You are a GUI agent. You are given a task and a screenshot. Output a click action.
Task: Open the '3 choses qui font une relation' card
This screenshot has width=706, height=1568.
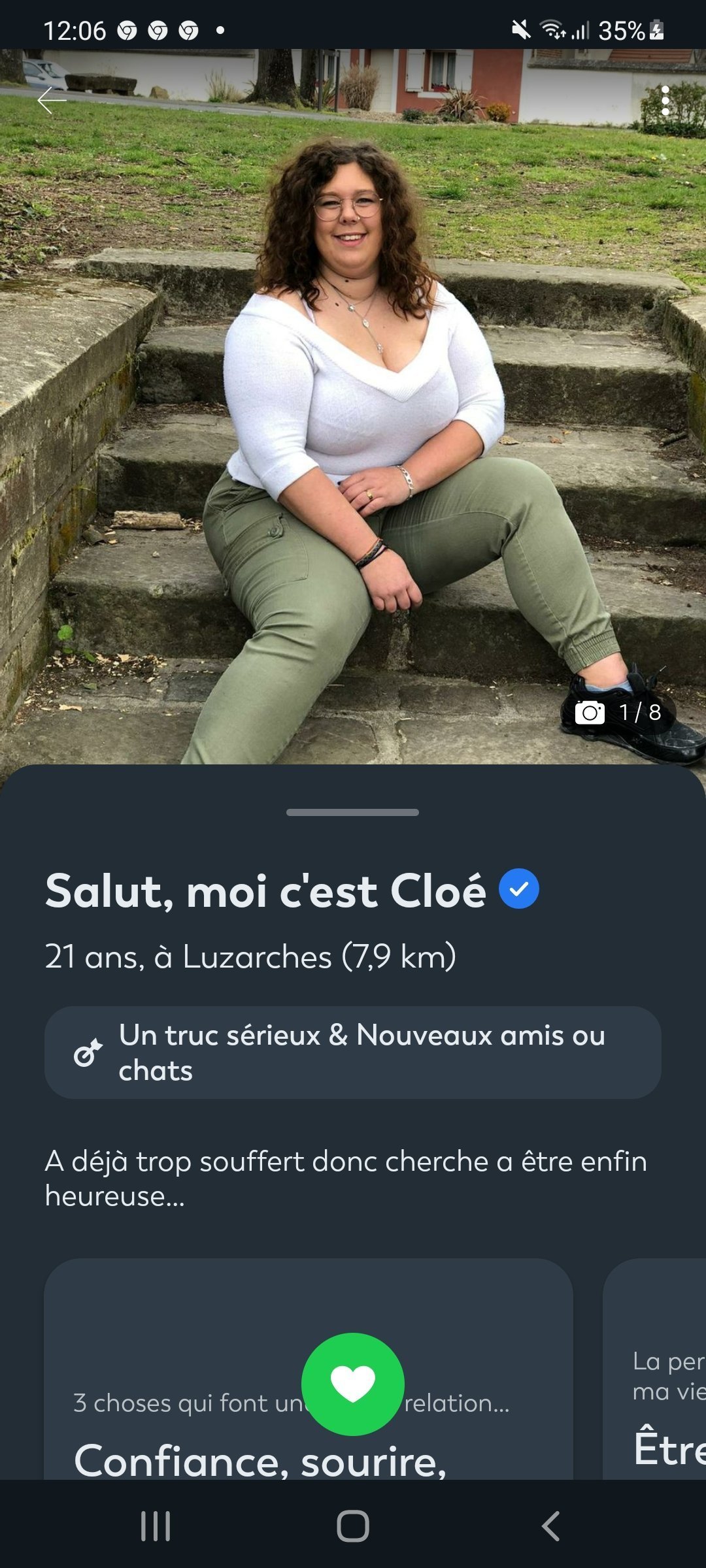click(309, 1369)
